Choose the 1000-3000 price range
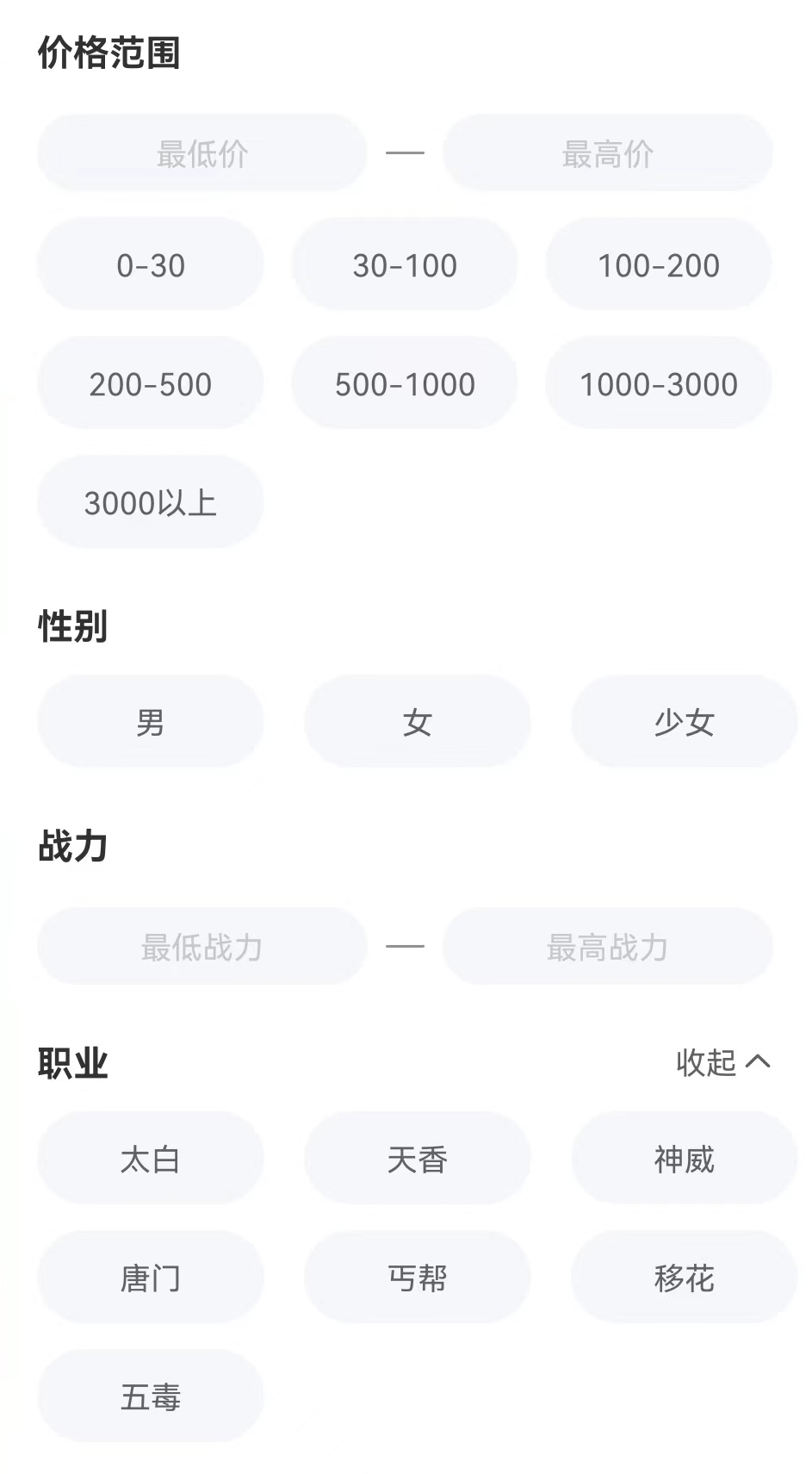The image size is (812, 1474). point(658,383)
